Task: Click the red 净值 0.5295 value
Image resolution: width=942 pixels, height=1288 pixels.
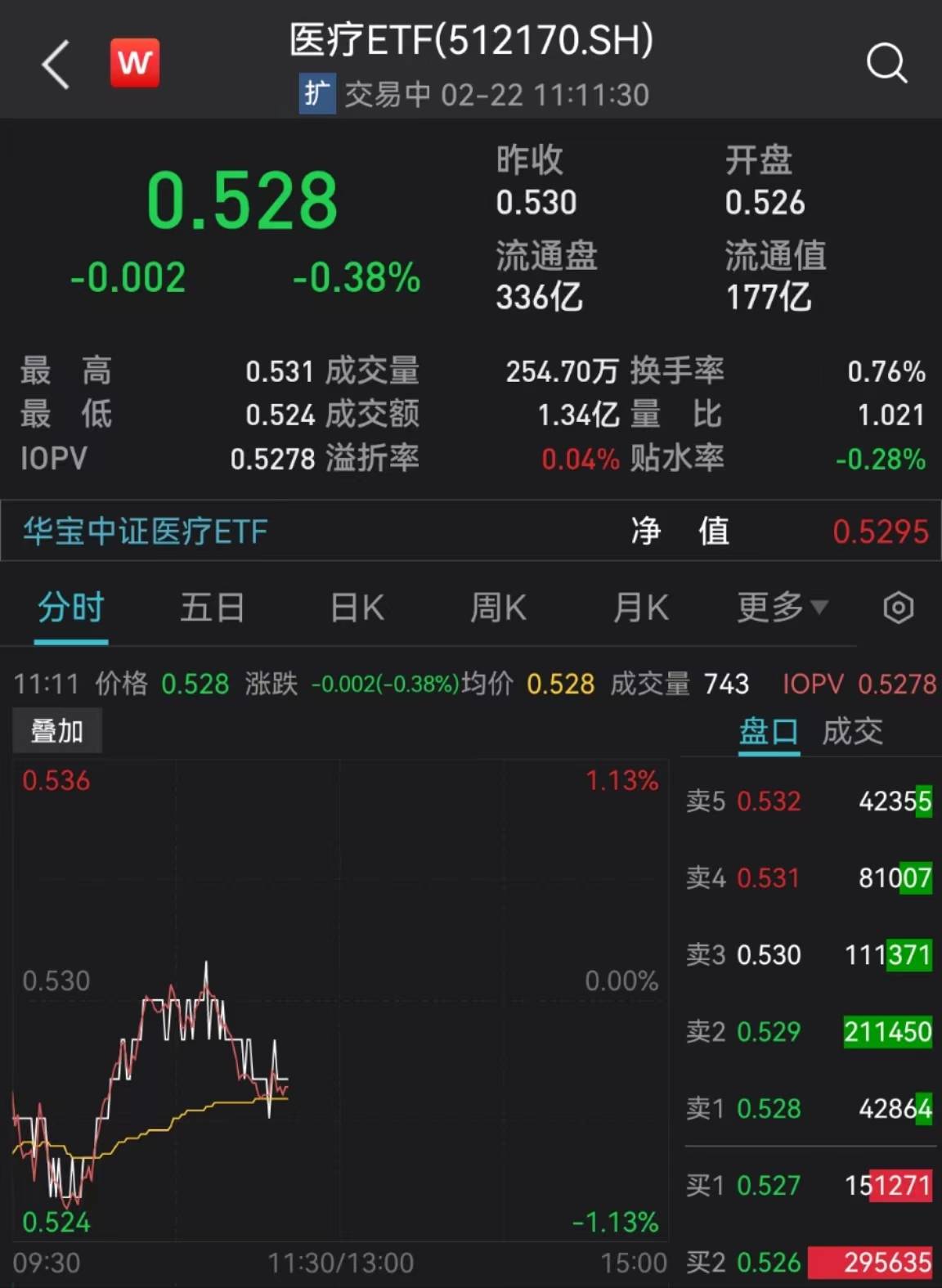Action: pos(879,532)
